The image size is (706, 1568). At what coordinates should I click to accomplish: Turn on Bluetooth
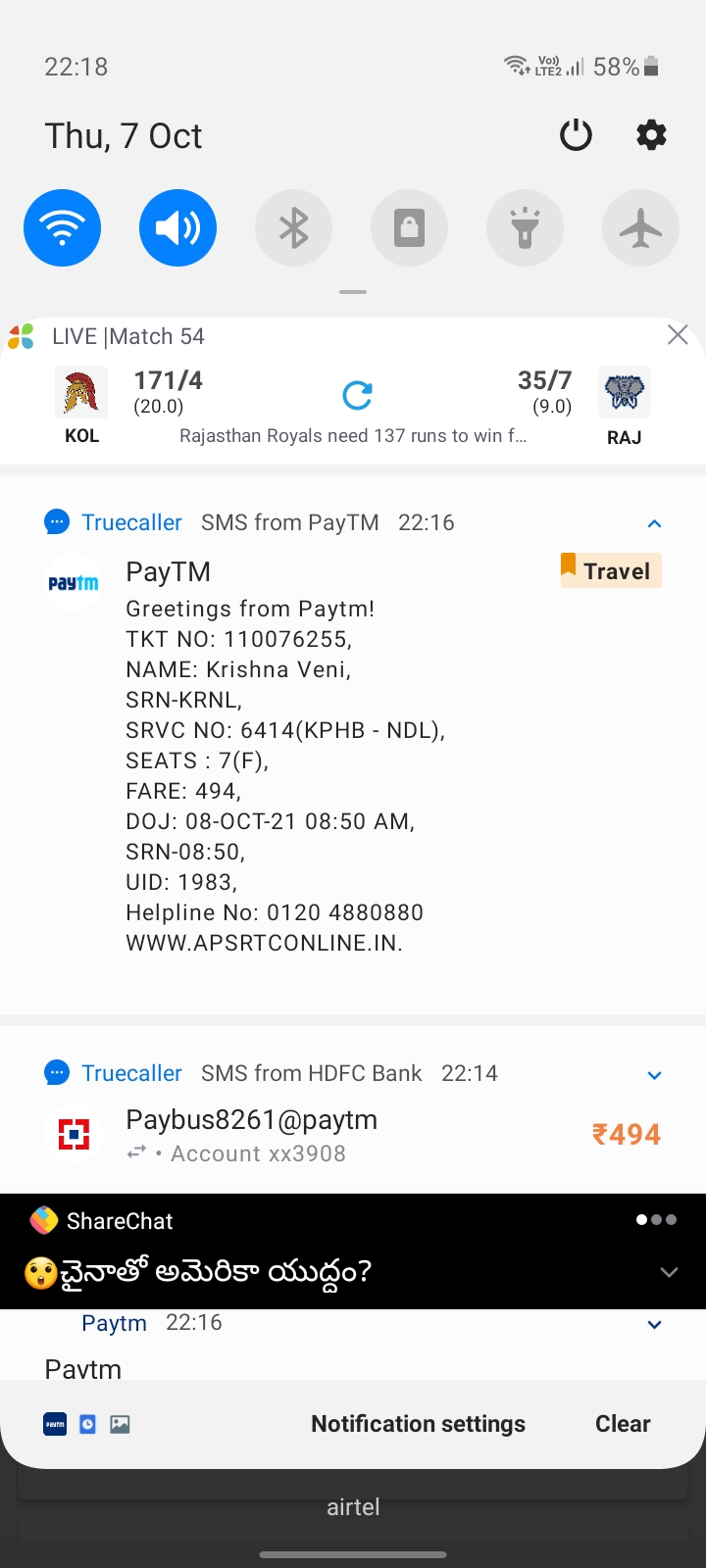click(x=293, y=228)
